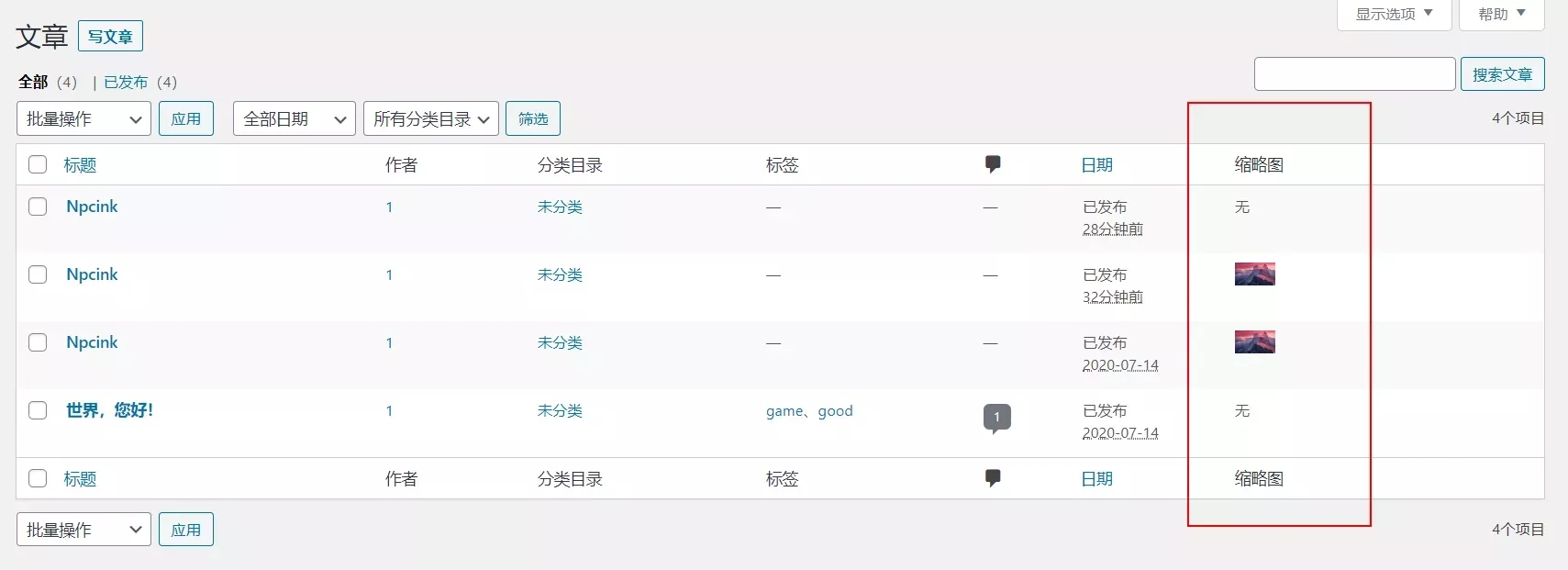
Task: Expand the bottom 批量操作 dropdown
Action: tap(83, 530)
